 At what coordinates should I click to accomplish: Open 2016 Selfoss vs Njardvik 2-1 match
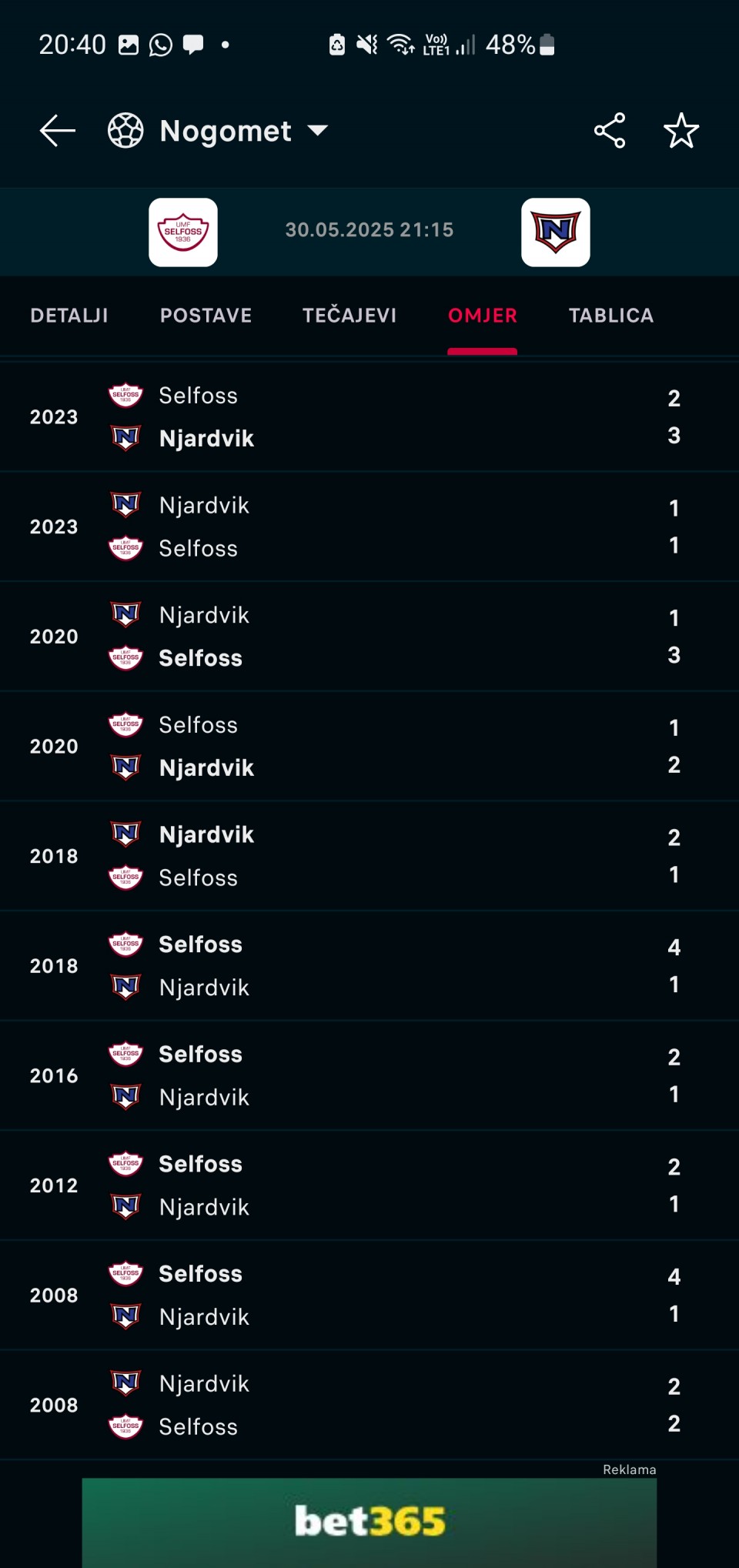[x=369, y=1075]
